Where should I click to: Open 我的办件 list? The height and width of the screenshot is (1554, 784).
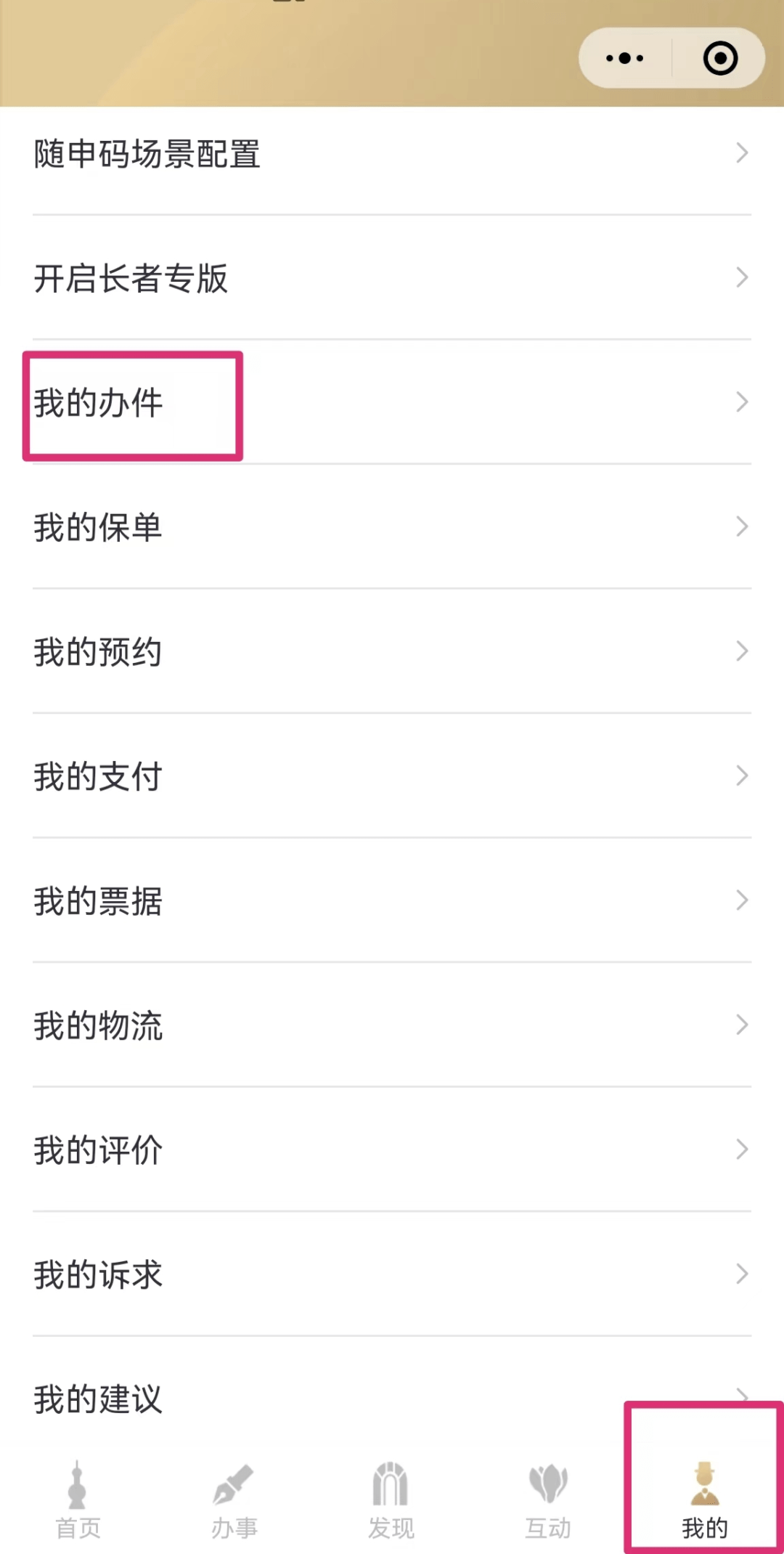click(392, 403)
